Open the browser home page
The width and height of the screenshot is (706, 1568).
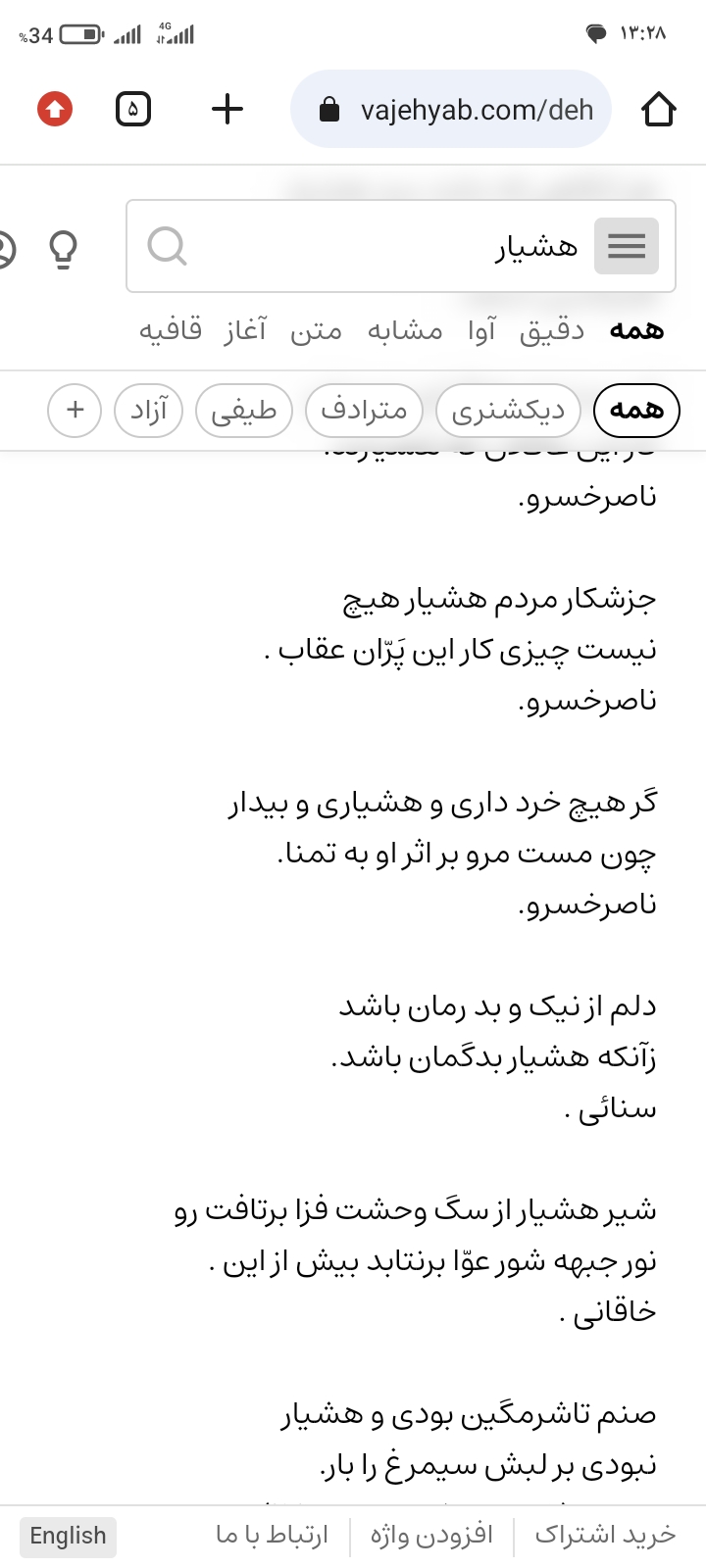[x=659, y=109]
